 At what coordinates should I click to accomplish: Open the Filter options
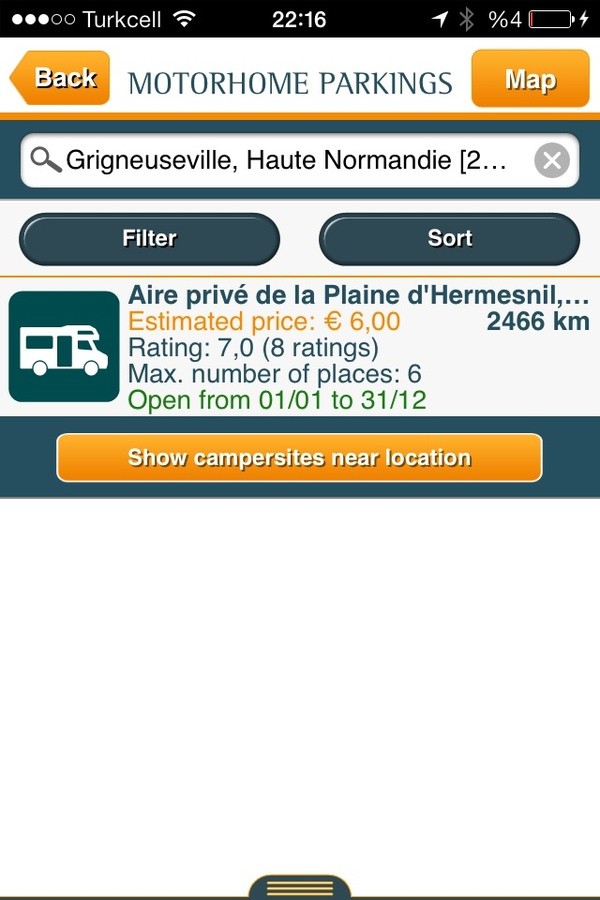click(x=149, y=239)
